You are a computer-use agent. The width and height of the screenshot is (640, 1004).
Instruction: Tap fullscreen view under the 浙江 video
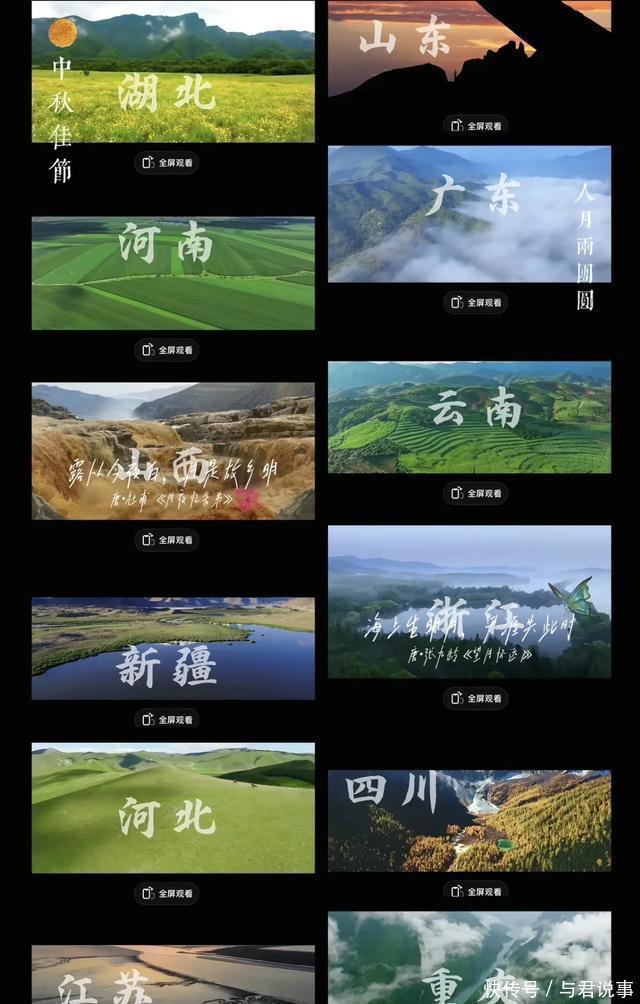pos(475,698)
